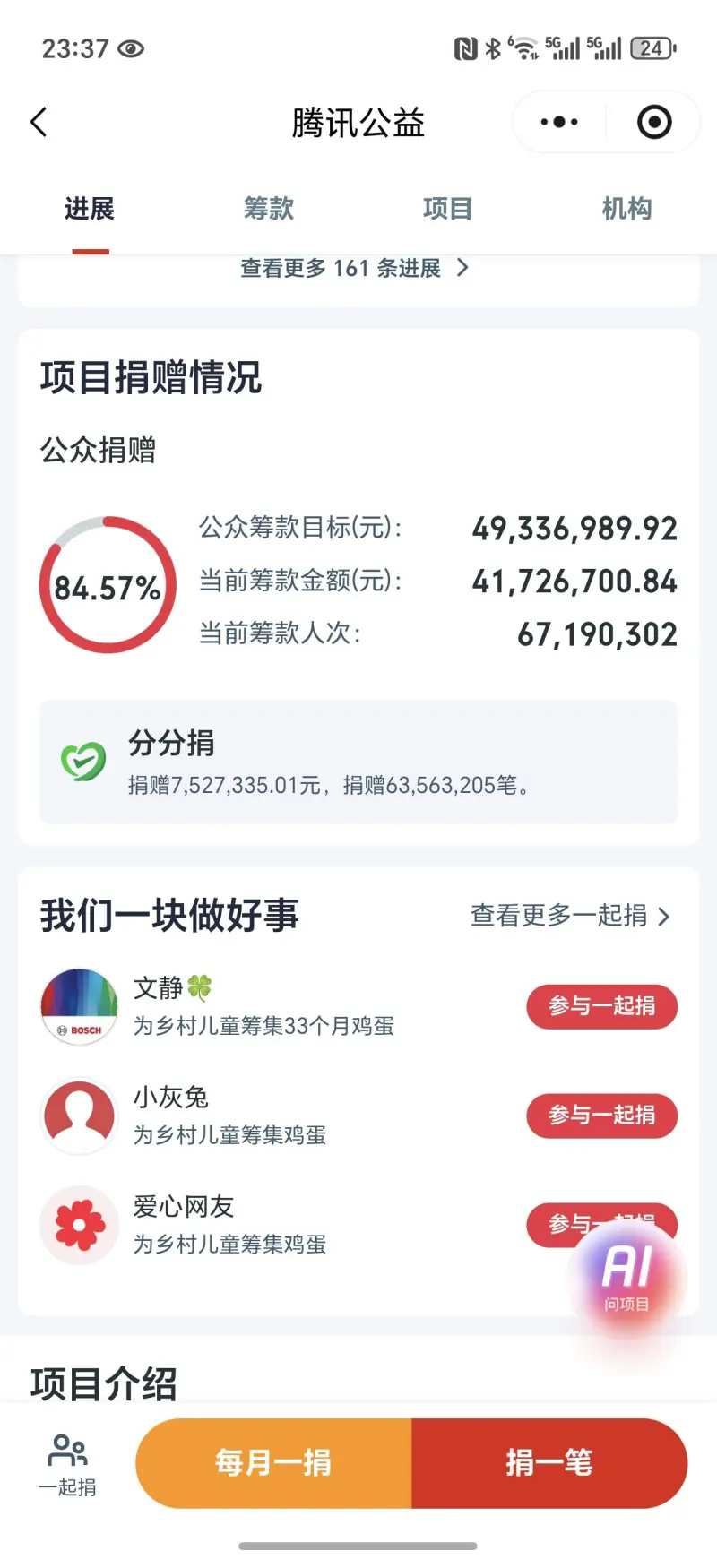
Task: Choose 每月一捐 monthly donation
Action: (273, 1463)
